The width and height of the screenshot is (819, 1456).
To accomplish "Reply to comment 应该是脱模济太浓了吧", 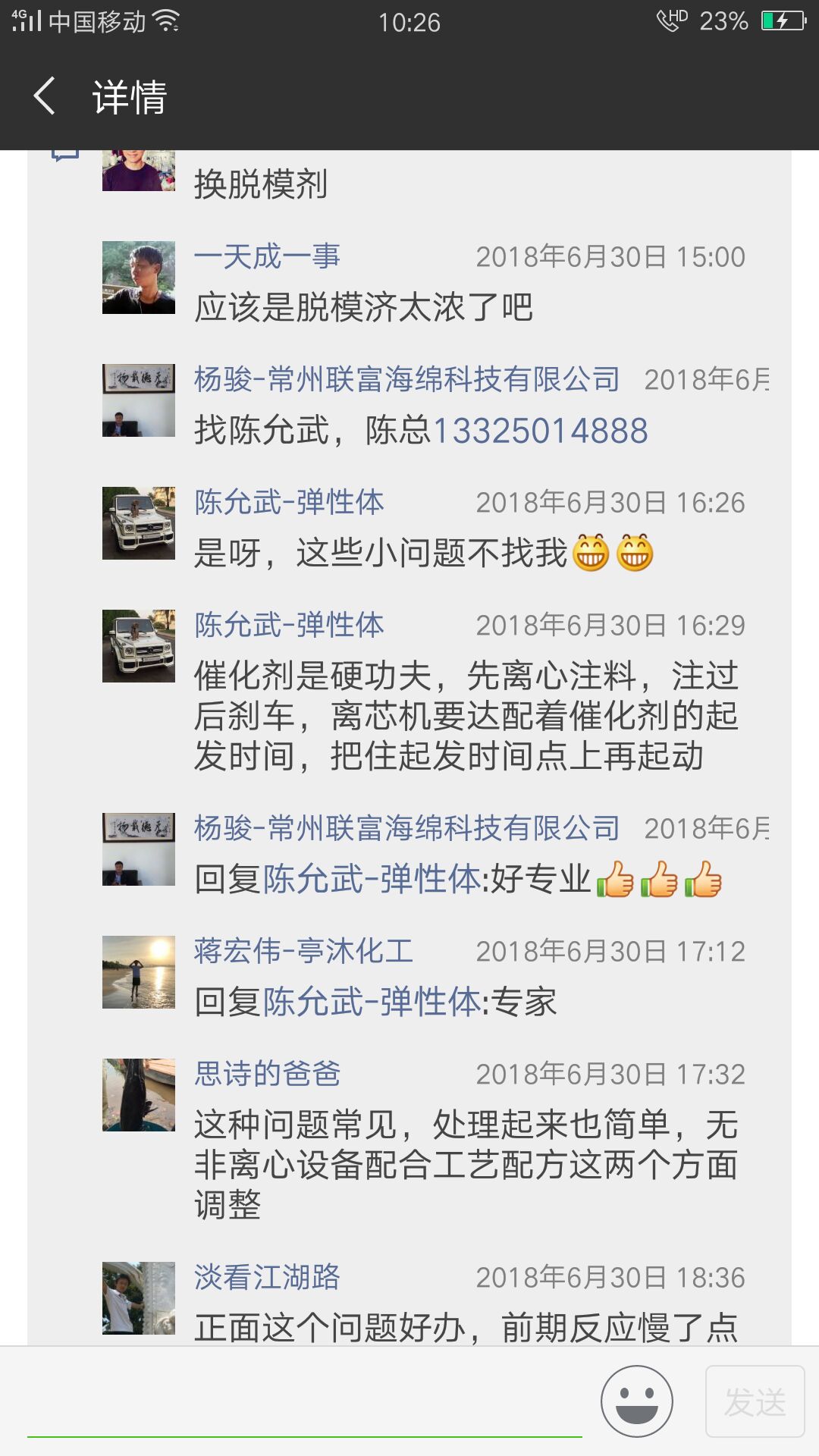I will click(364, 308).
